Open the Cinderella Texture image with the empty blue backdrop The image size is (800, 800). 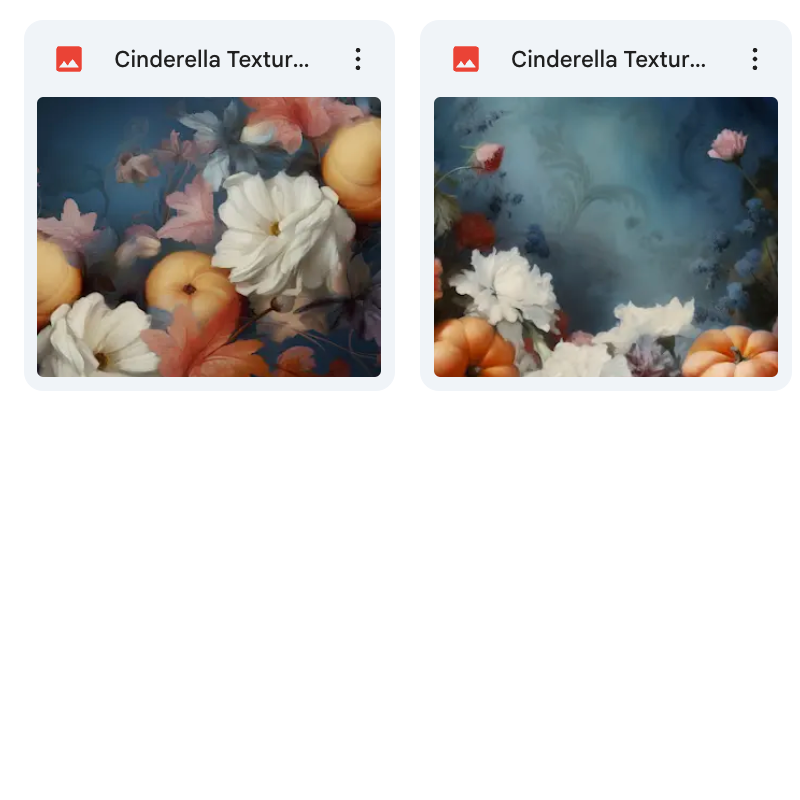coord(605,237)
